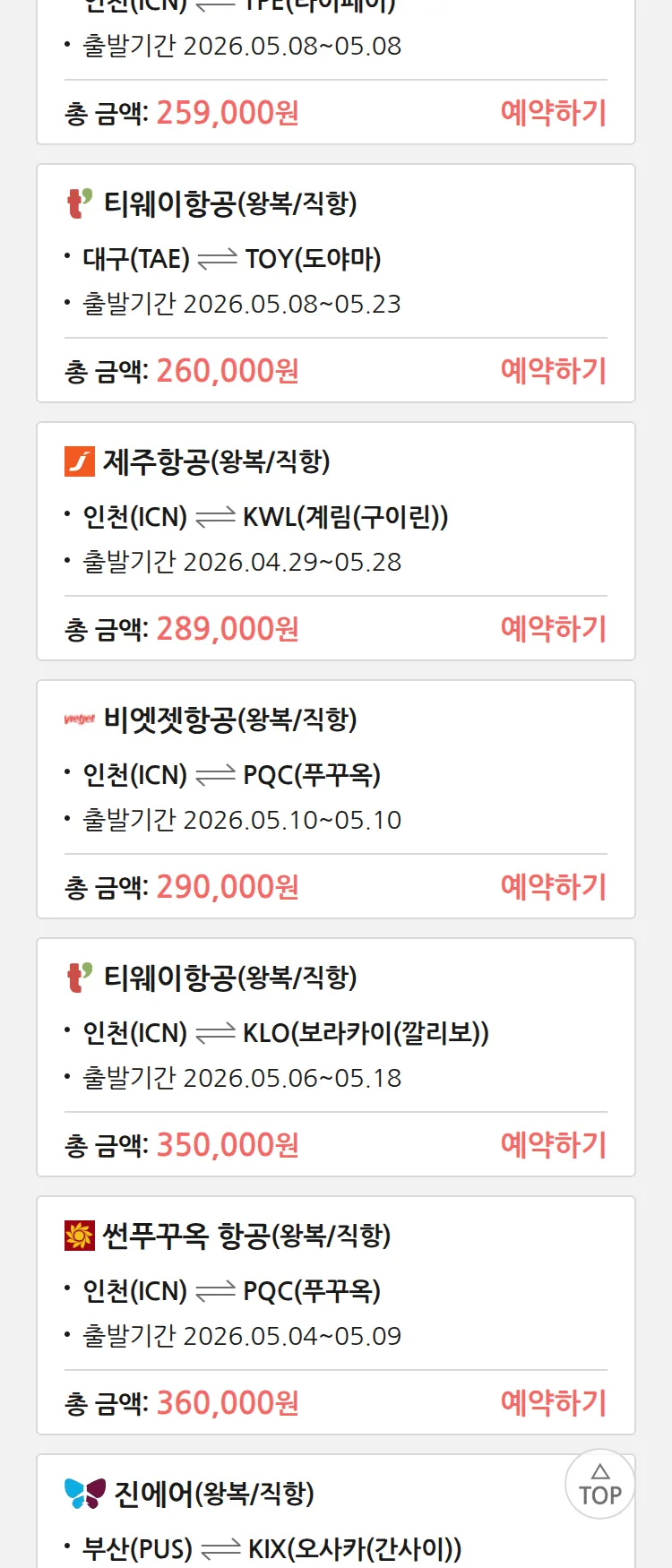Tap 예약하기 for the 259,000원 Taipei flight
Viewport: 672px width, 1568px height.
point(553,113)
